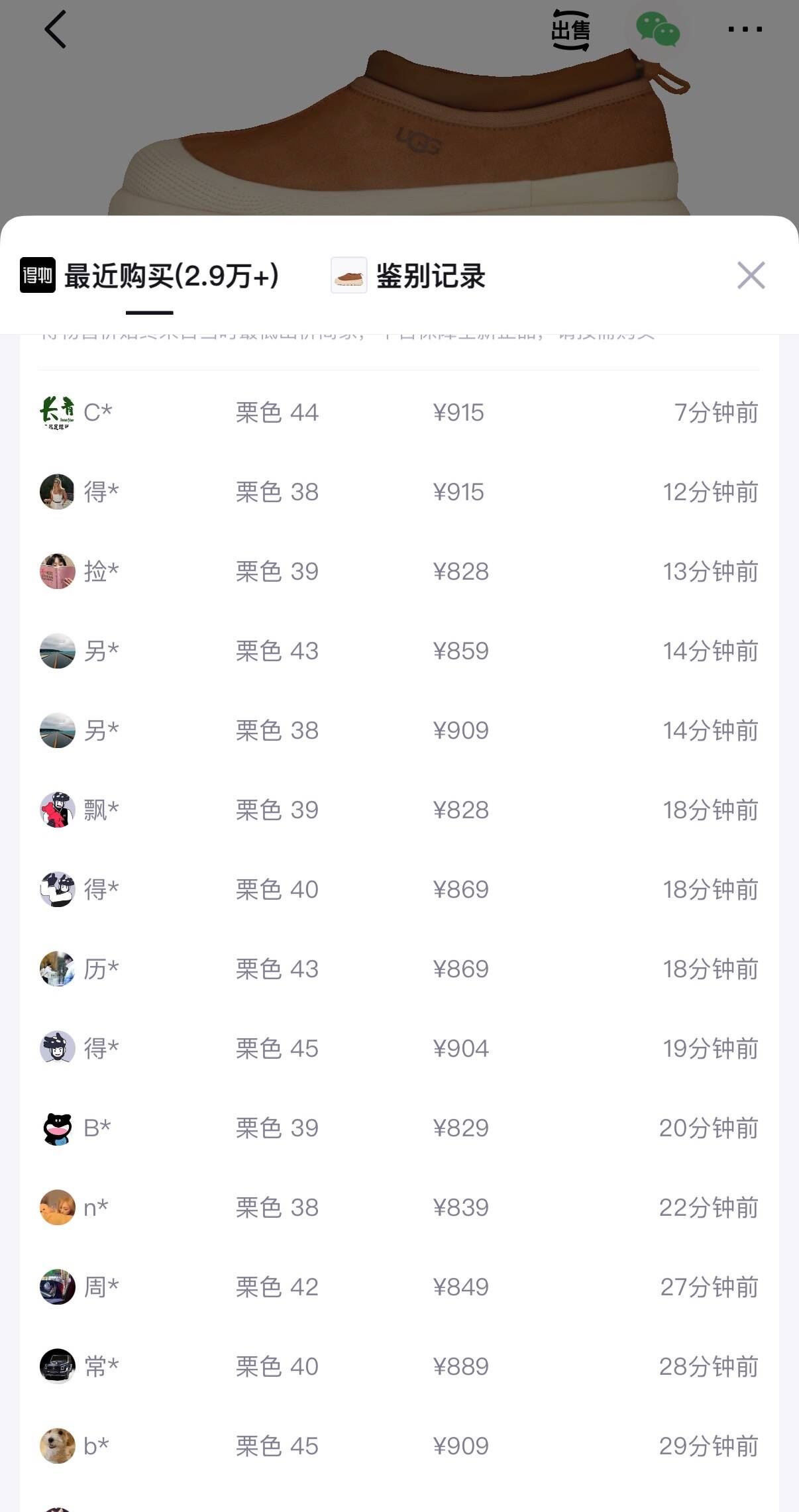
Task: Open the three-dot overflow menu
Action: 745,29
